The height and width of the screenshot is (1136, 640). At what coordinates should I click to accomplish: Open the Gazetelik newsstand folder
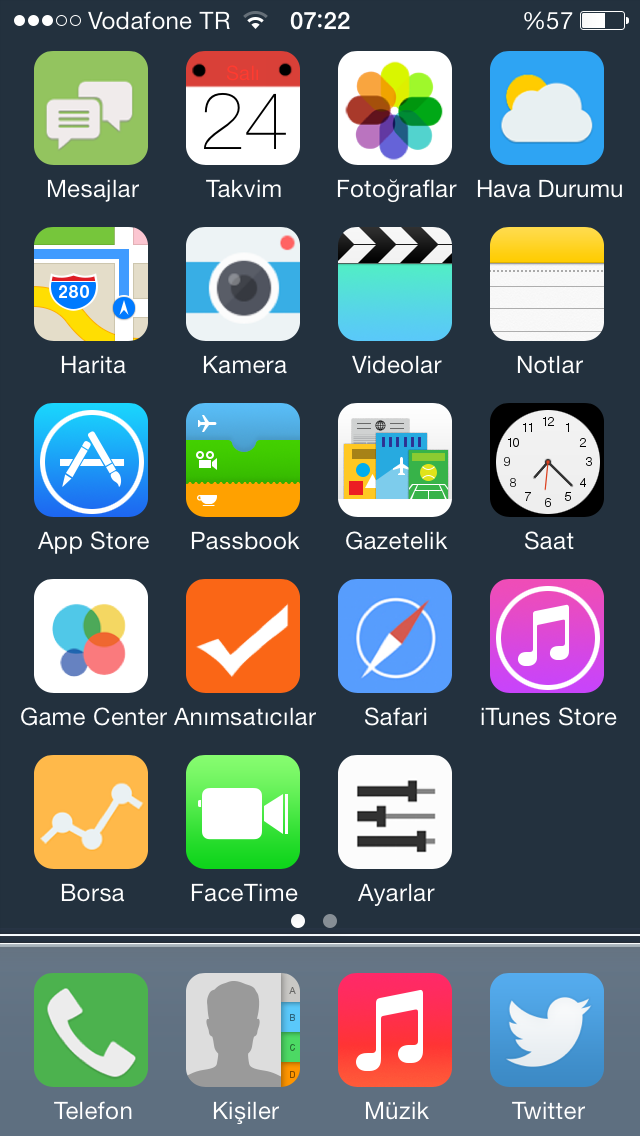click(395, 460)
